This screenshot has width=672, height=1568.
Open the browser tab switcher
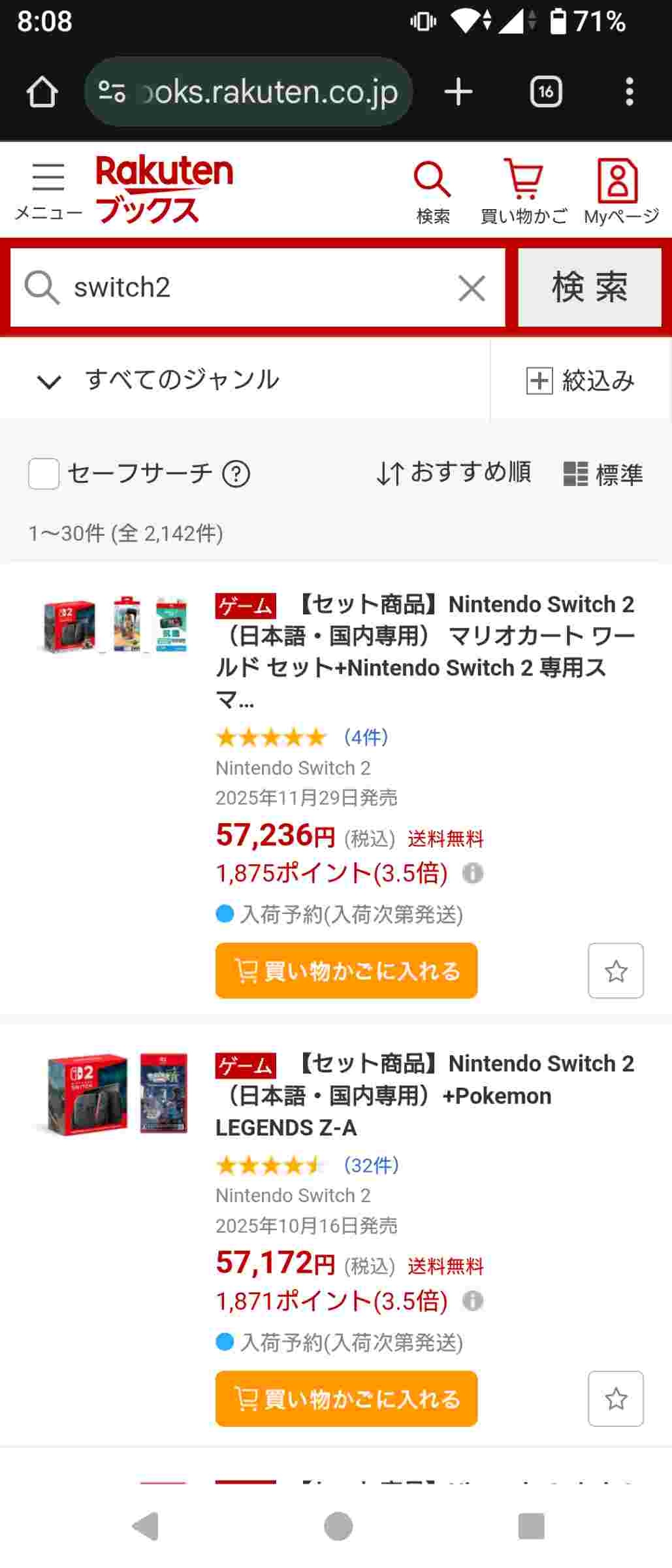[545, 91]
